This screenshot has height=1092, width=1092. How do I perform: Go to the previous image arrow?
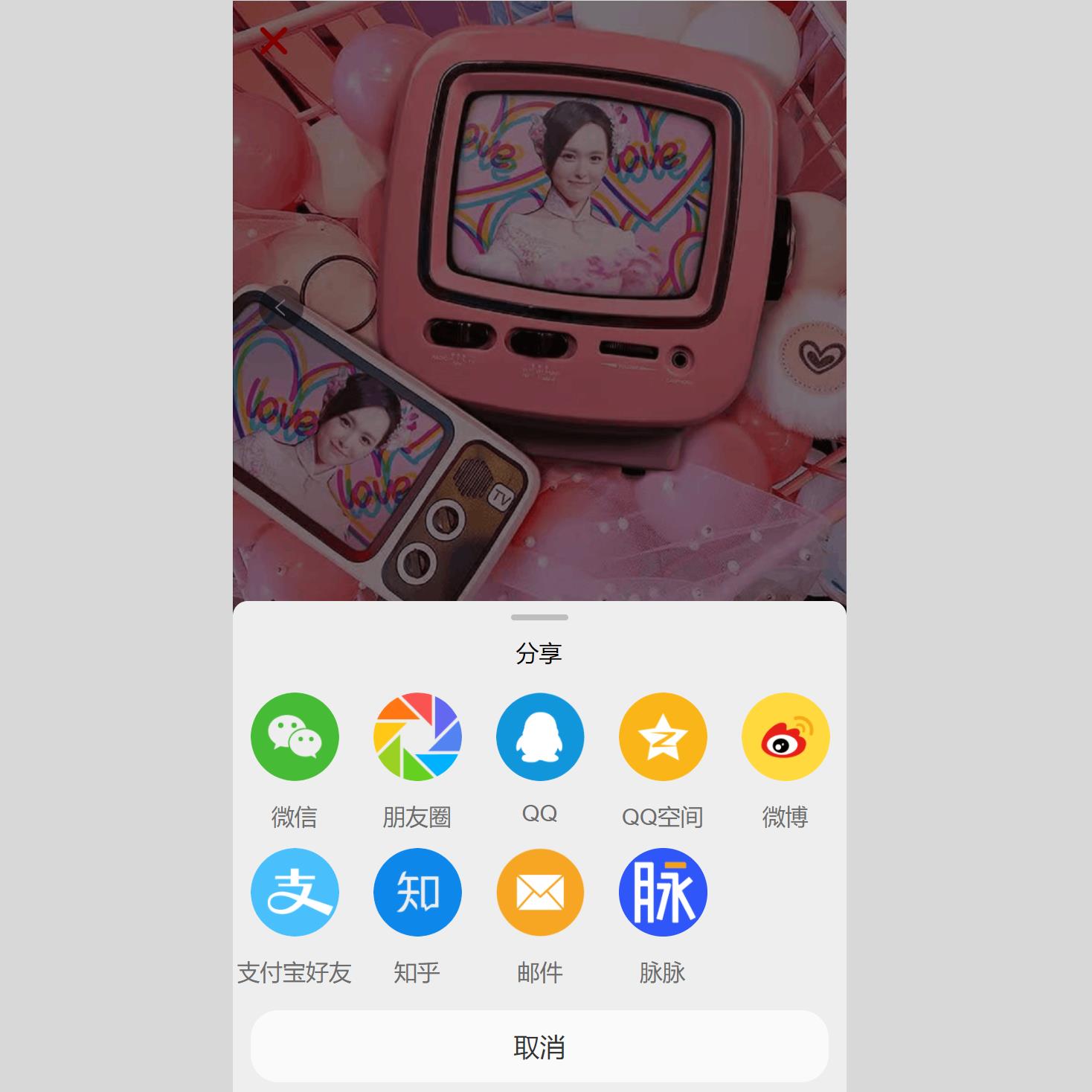(280, 307)
